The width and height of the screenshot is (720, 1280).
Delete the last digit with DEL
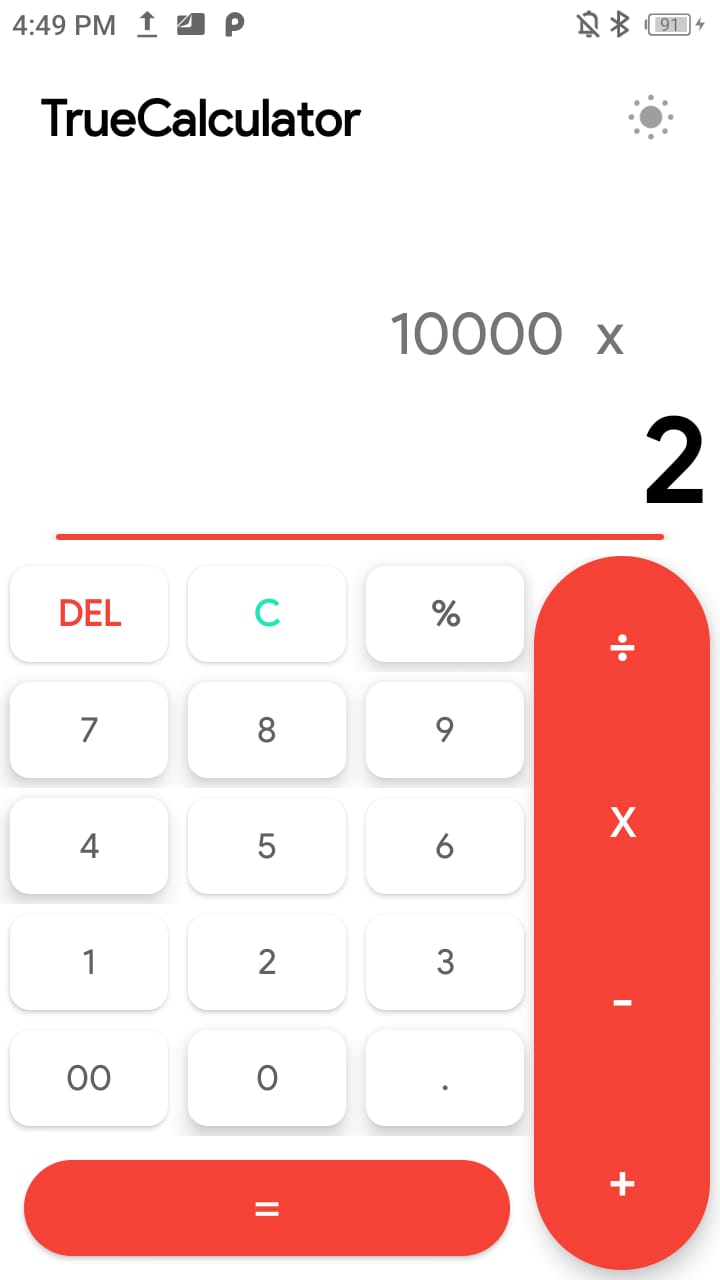89,613
